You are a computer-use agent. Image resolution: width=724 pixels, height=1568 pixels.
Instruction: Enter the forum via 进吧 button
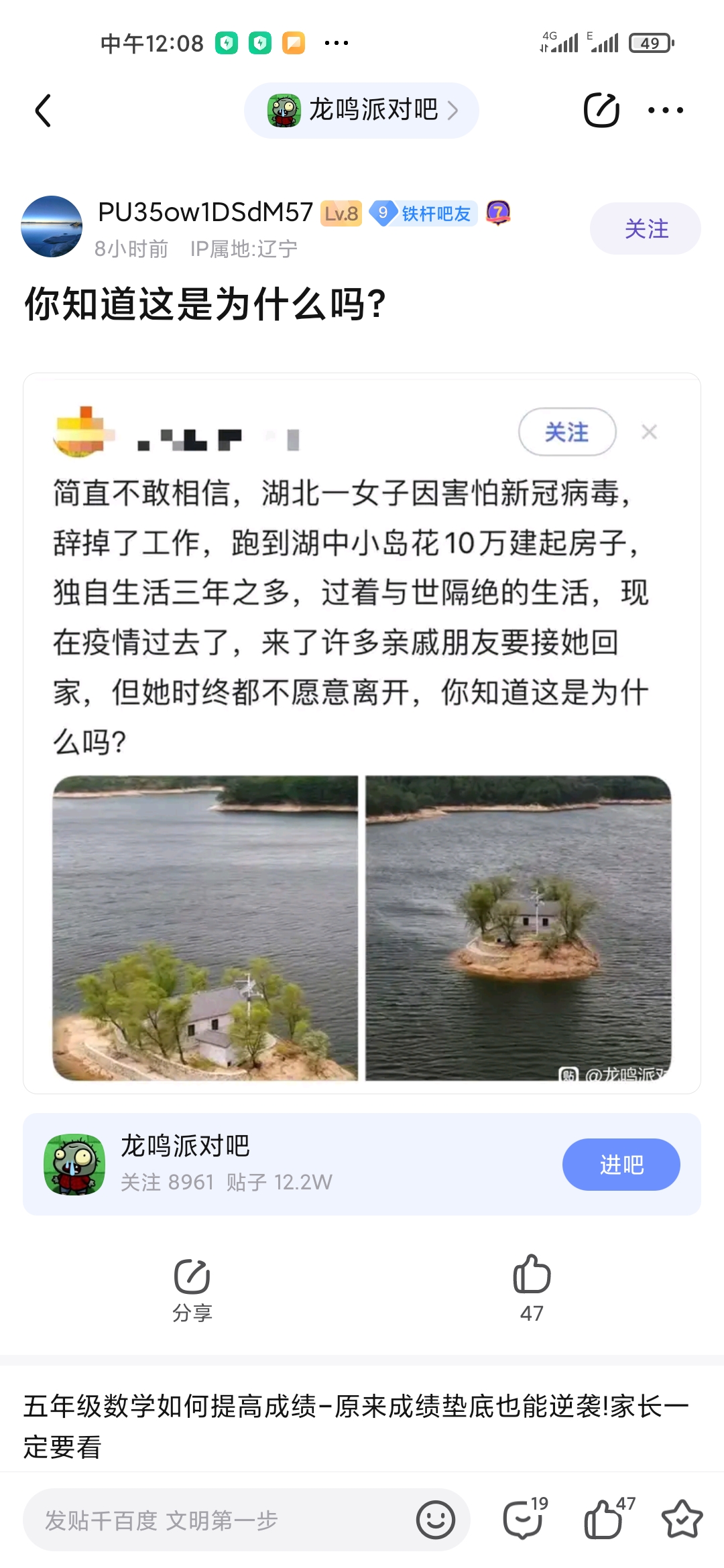pyautogui.click(x=621, y=1165)
